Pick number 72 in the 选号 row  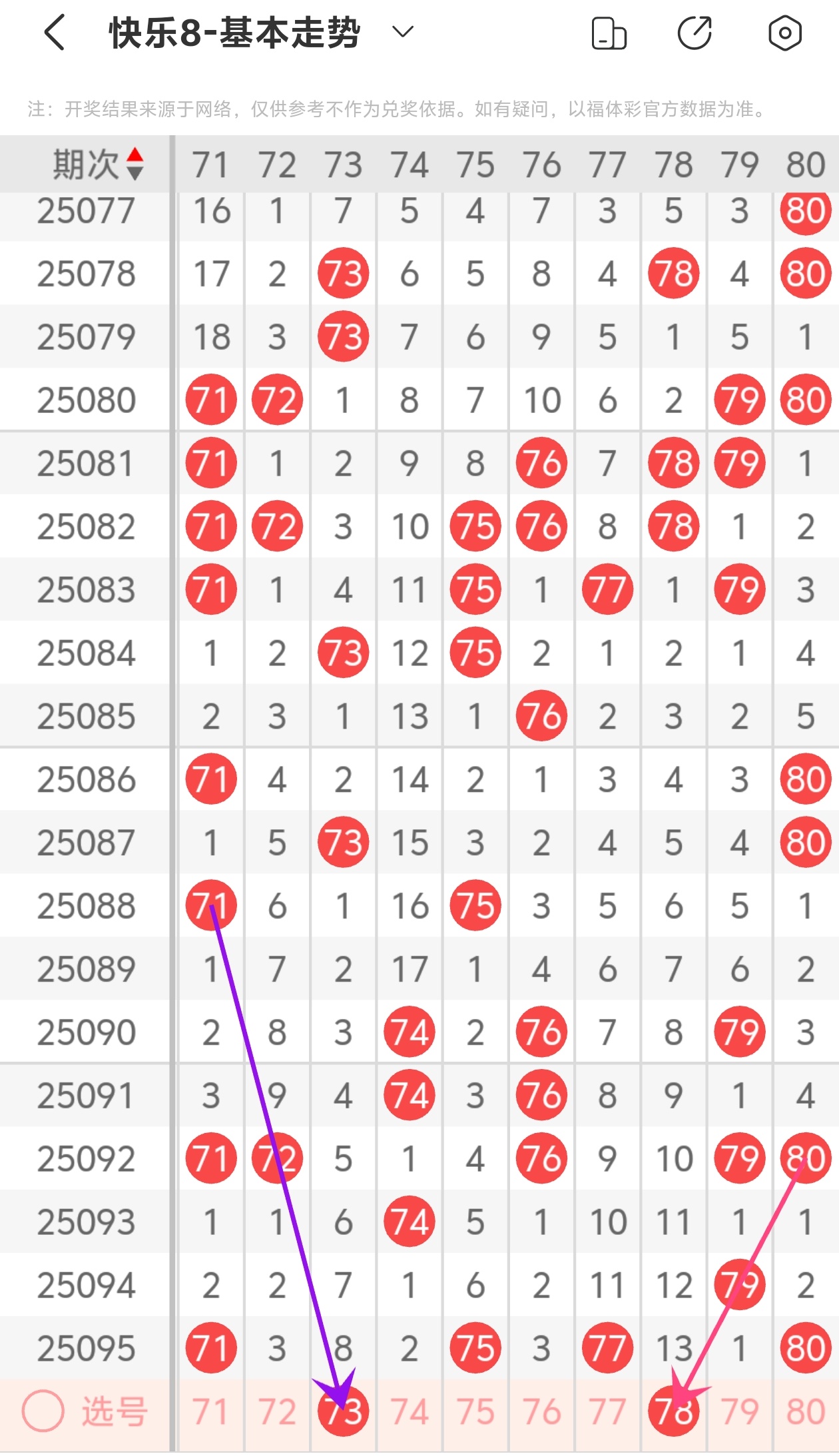pos(277,1411)
